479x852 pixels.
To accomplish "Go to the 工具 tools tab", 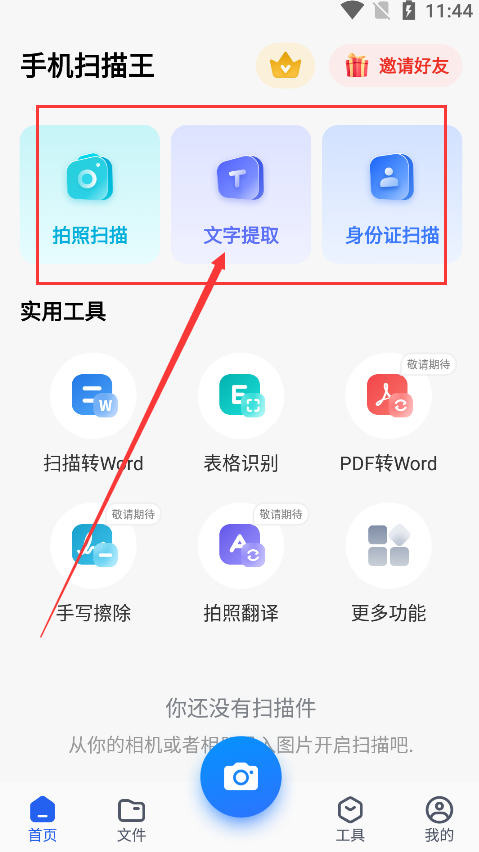I will (350, 819).
